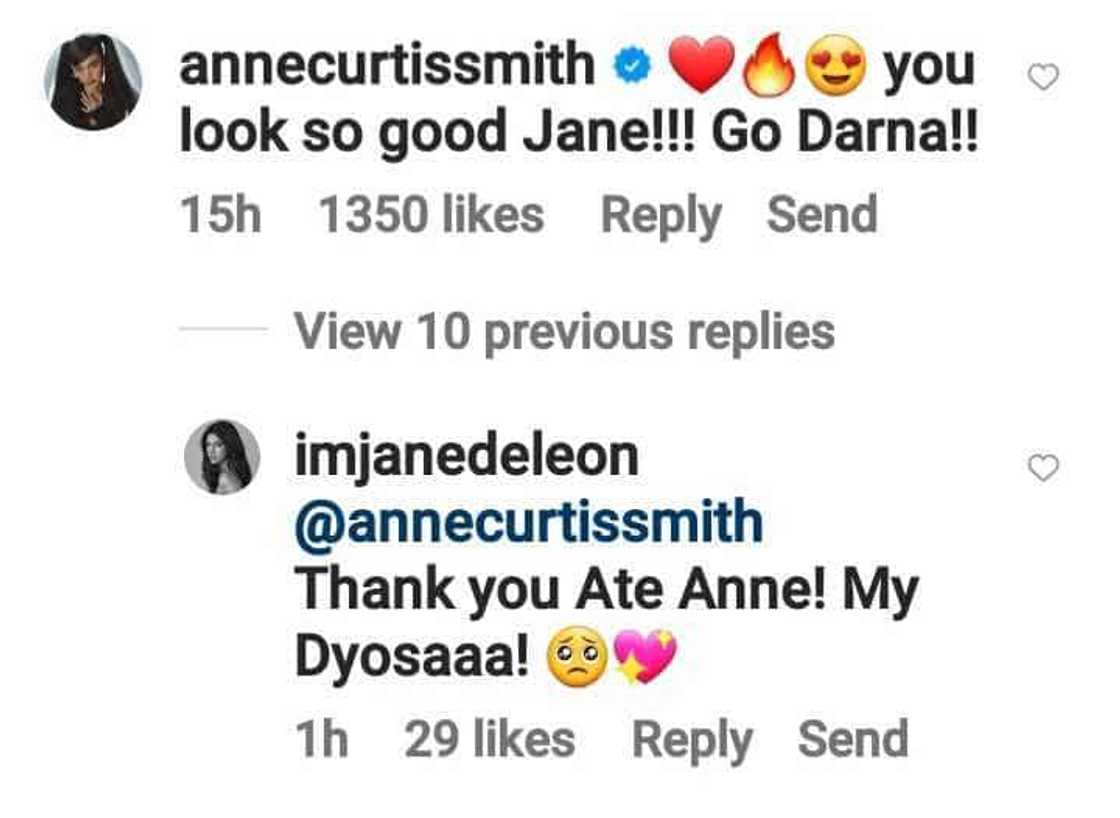Send imjanedeleon's reply to someone

(x=852, y=741)
